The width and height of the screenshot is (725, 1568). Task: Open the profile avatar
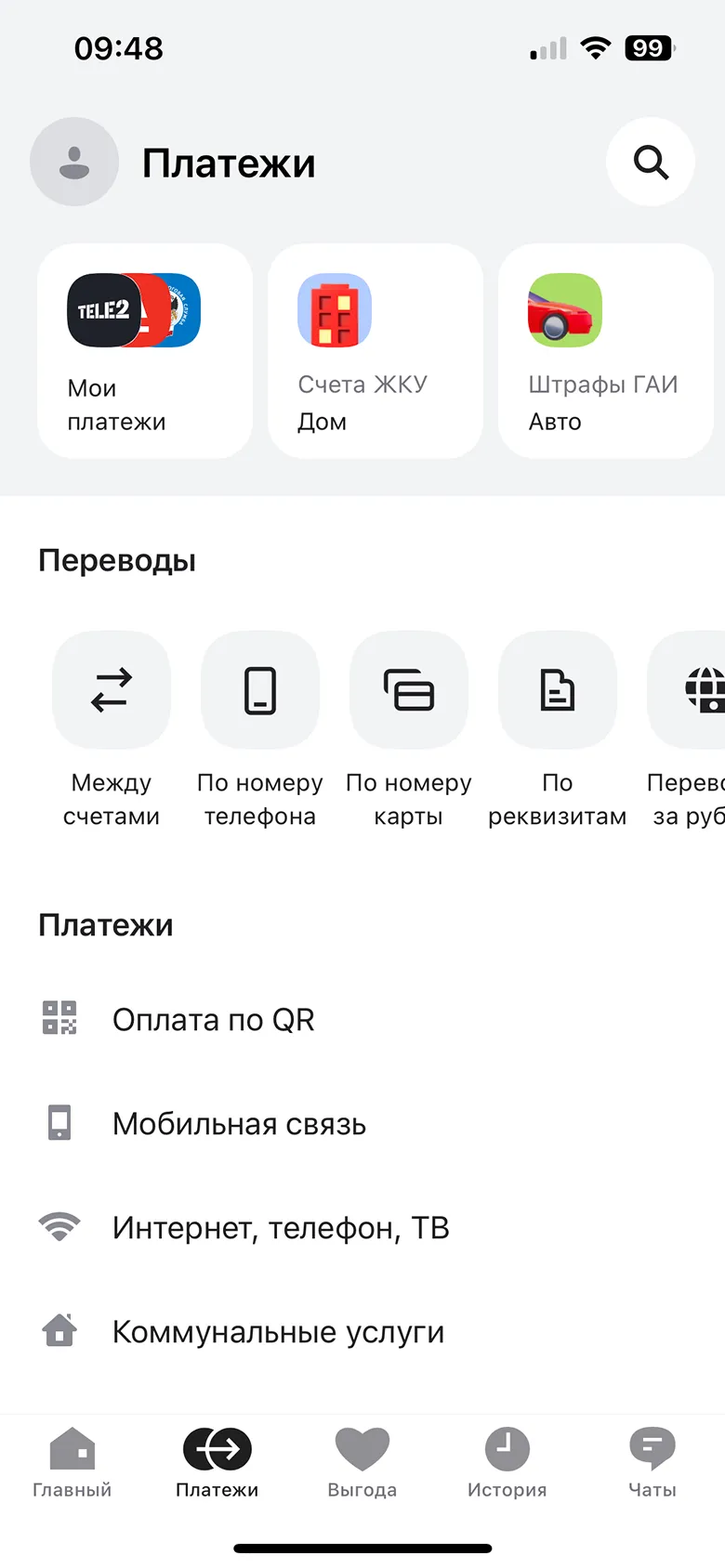(74, 162)
